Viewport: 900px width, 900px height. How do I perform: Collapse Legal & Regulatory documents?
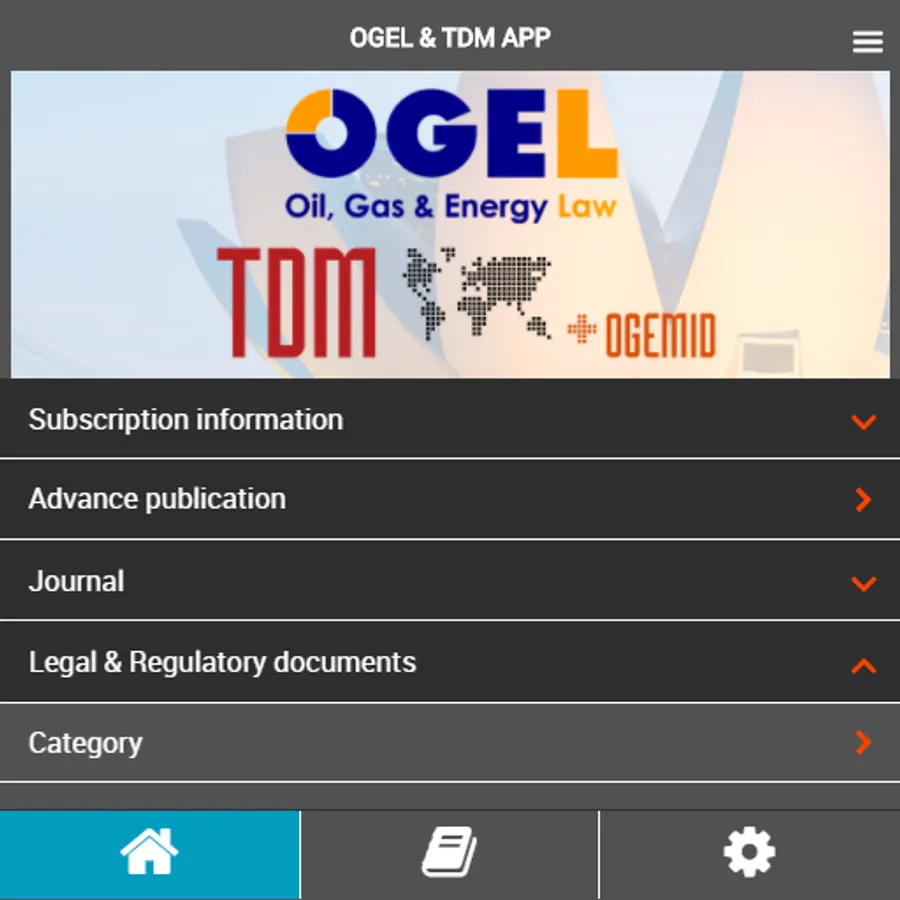tap(450, 662)
